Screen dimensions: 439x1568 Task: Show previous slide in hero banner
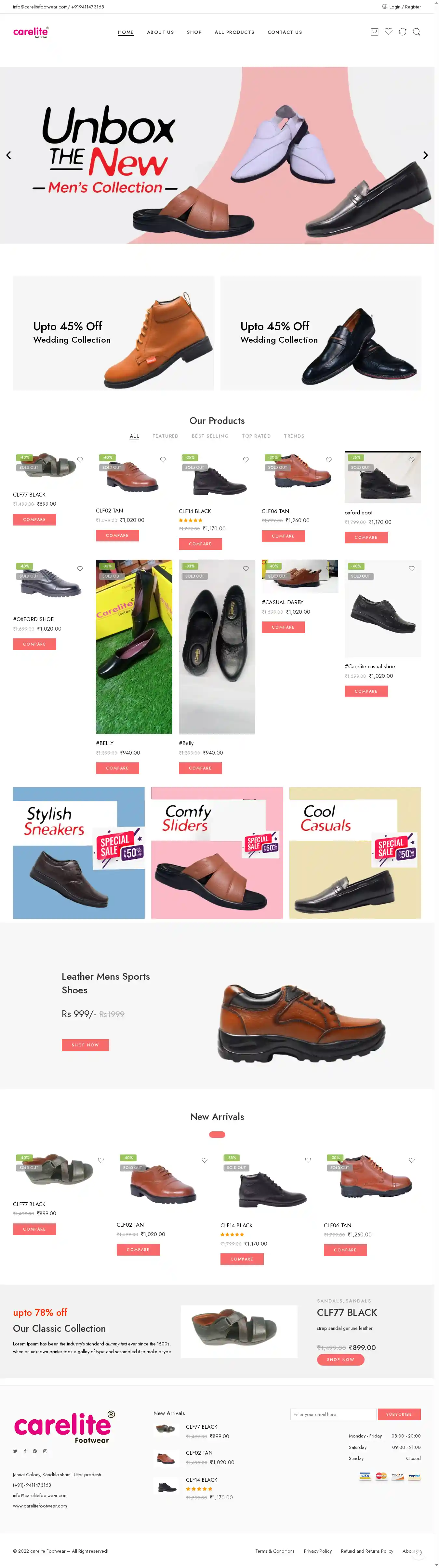pyautogui.click(x=8, y=155)
